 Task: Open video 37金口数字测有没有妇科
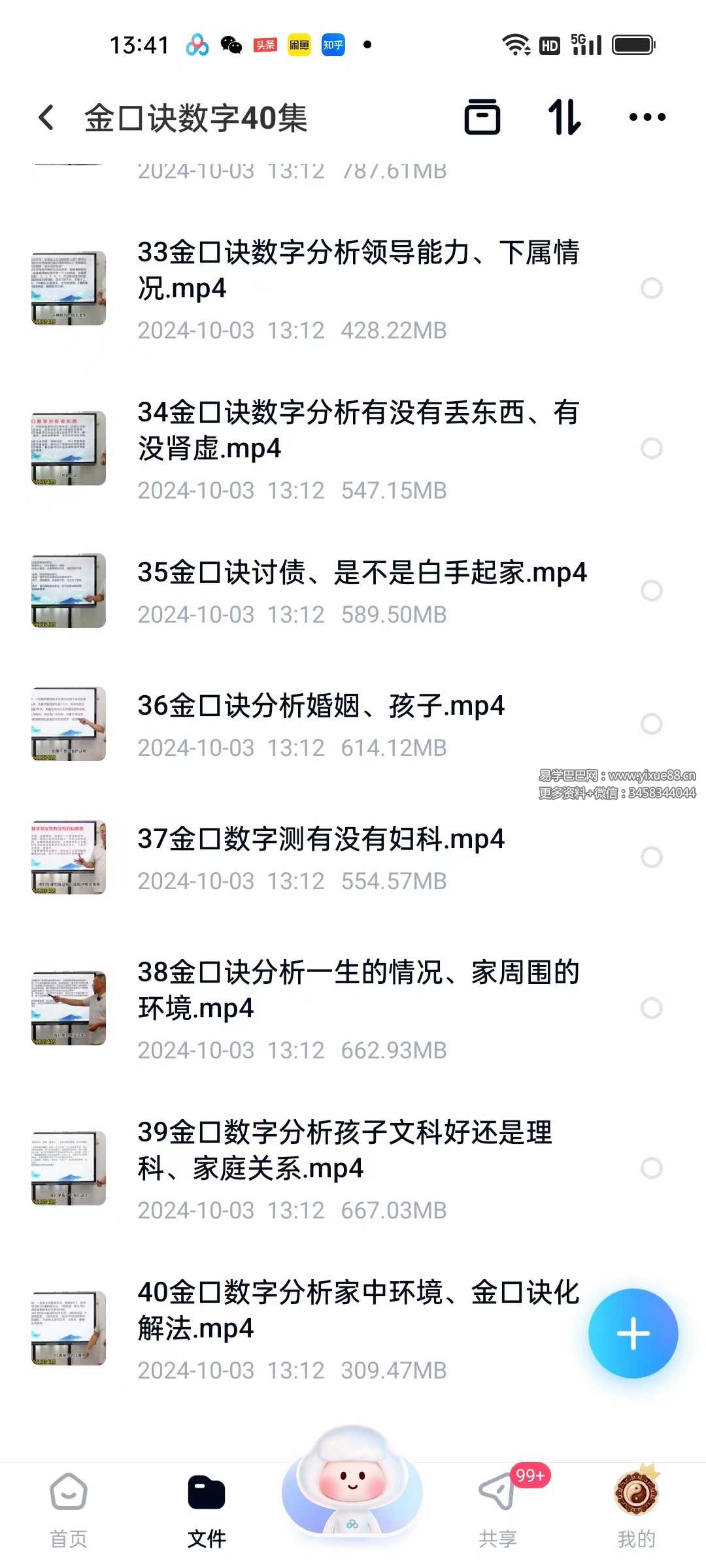click(x=320, y=840)
